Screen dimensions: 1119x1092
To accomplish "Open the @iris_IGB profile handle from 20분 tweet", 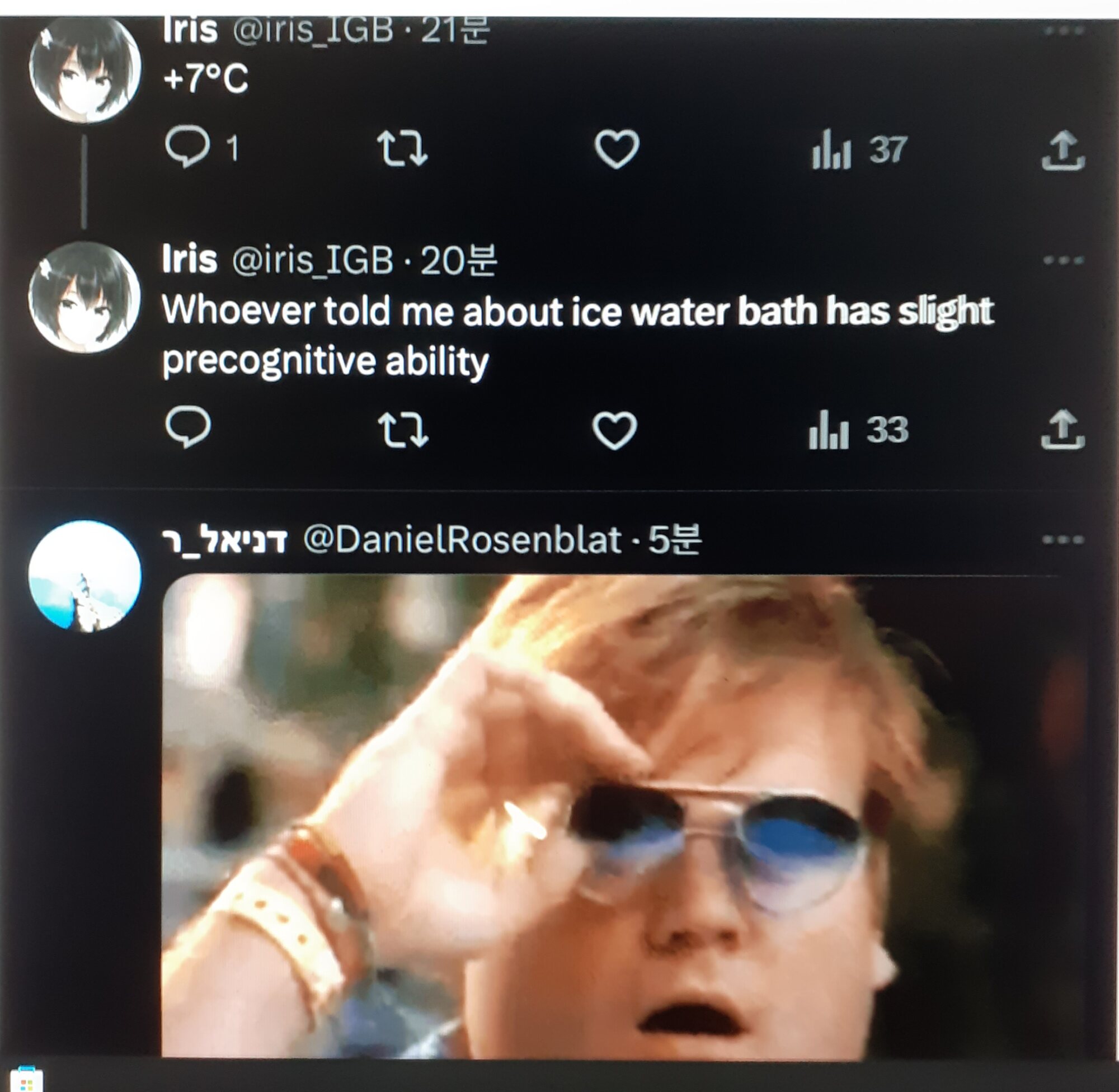I will (313, 261).
